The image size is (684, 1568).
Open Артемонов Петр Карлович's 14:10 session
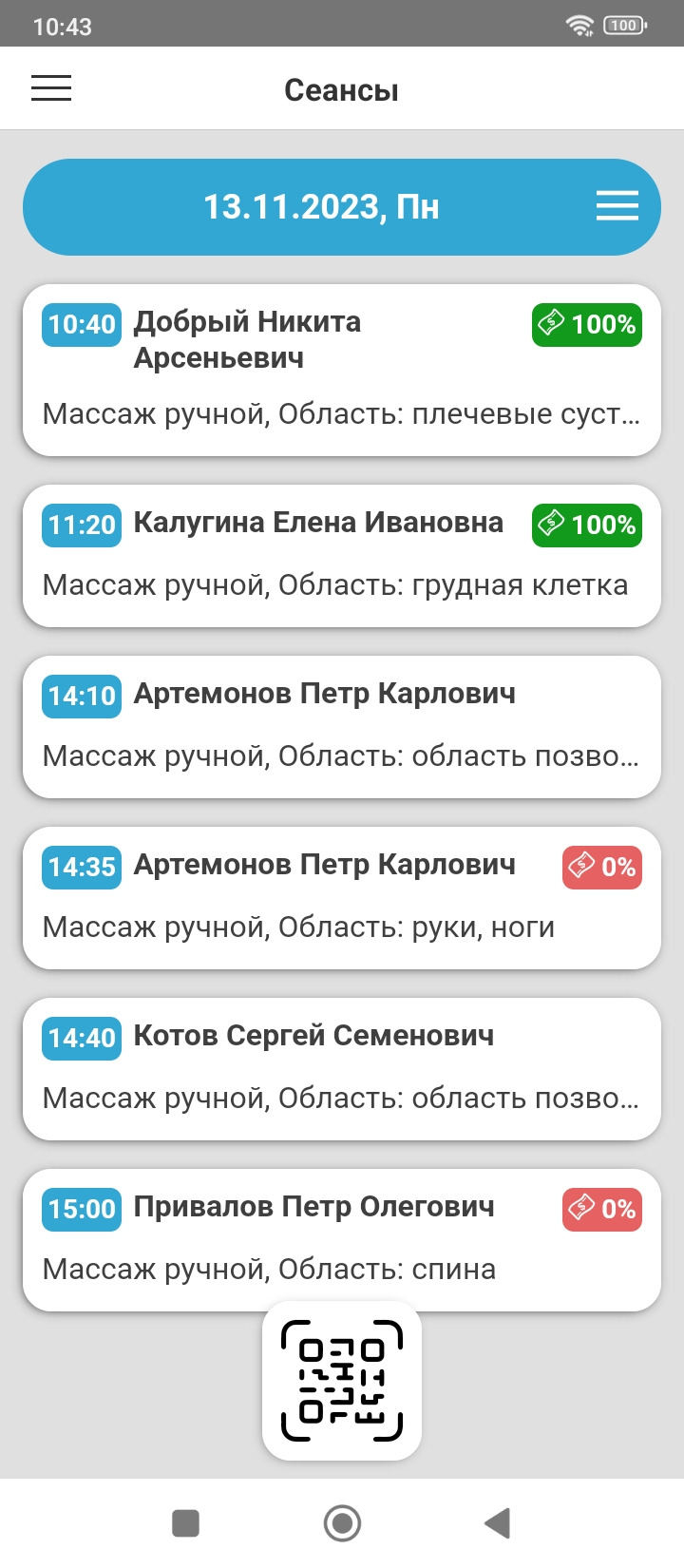coord(341,727)
